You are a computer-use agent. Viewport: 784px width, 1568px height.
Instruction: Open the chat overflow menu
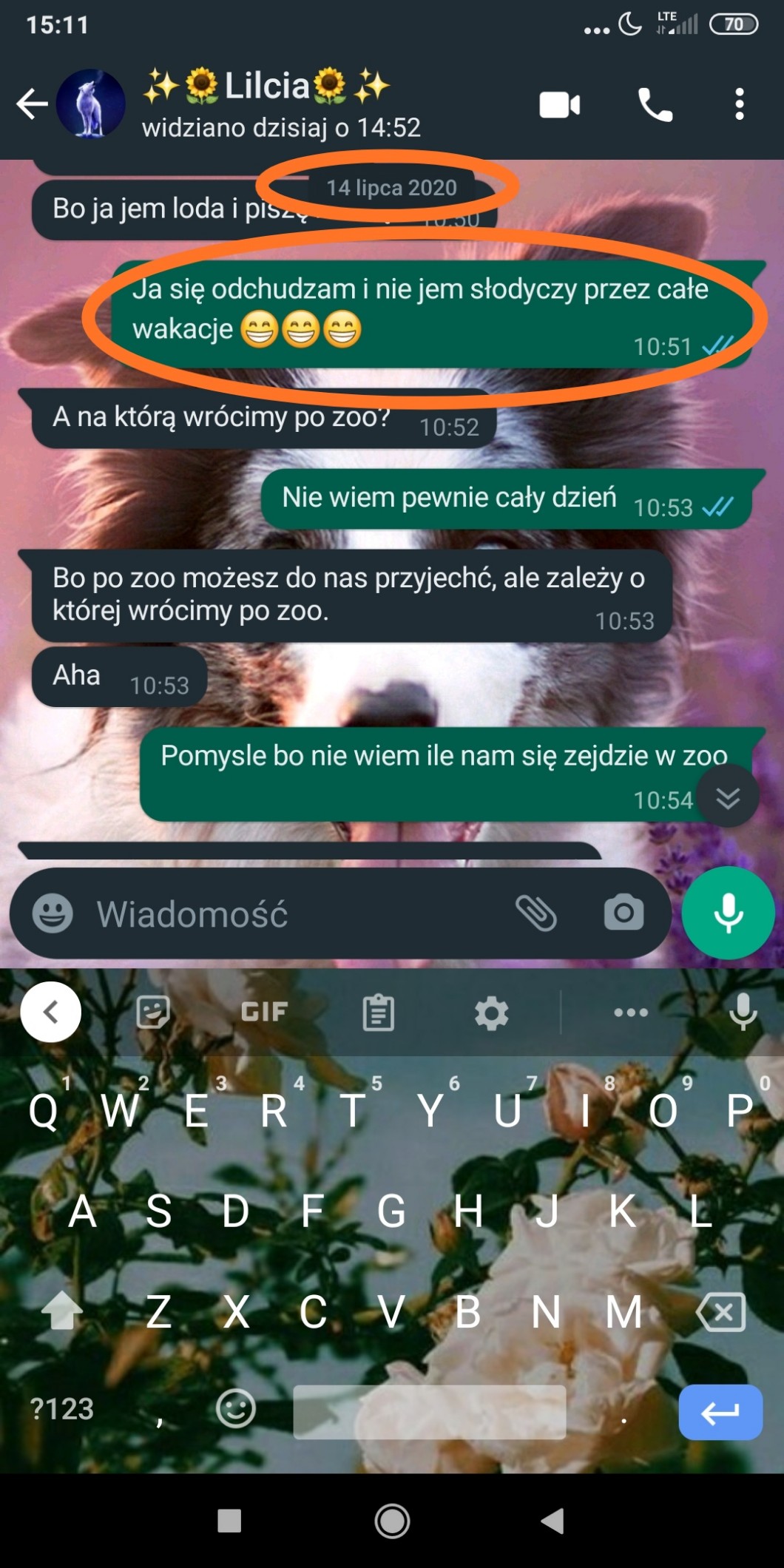coord(739,105)
